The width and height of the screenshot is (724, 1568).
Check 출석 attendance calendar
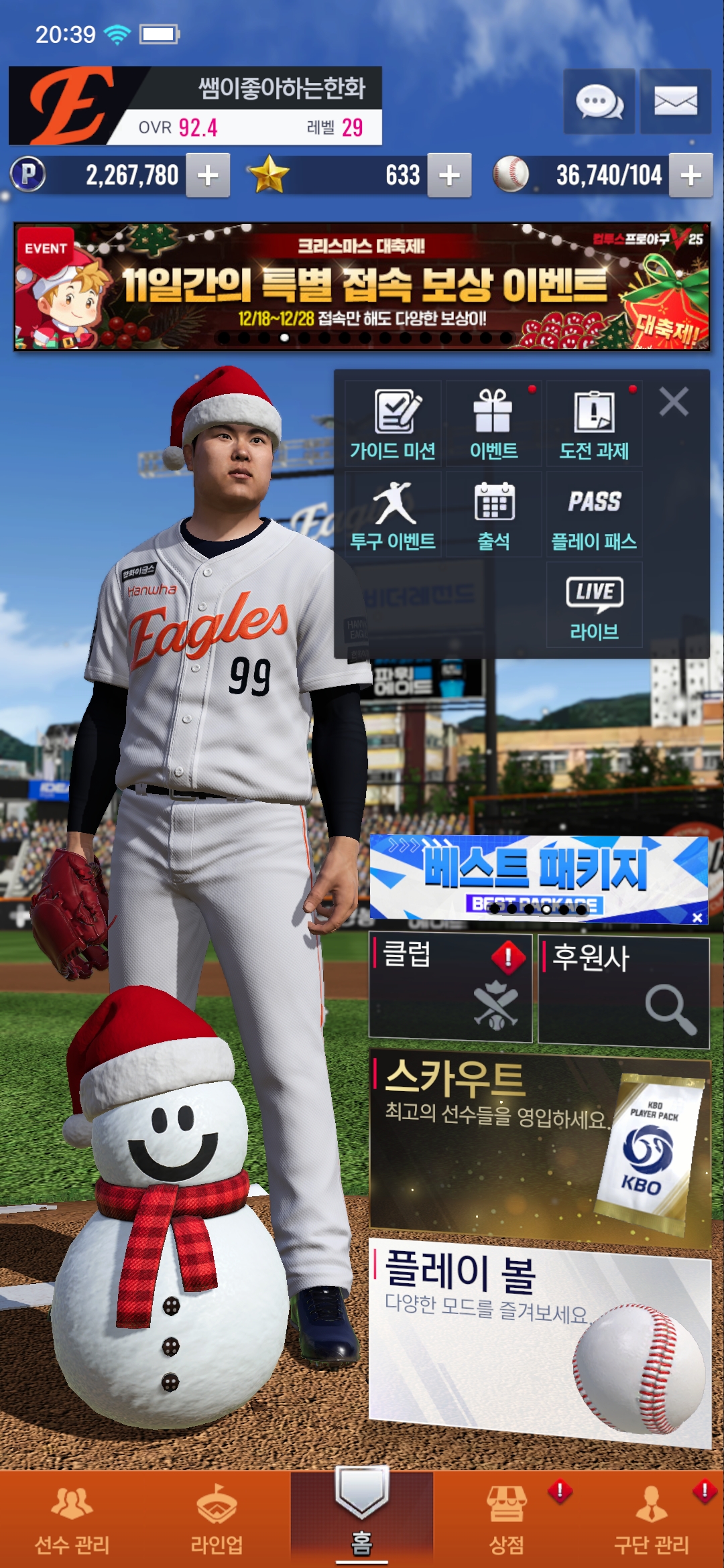click(494, 515)
